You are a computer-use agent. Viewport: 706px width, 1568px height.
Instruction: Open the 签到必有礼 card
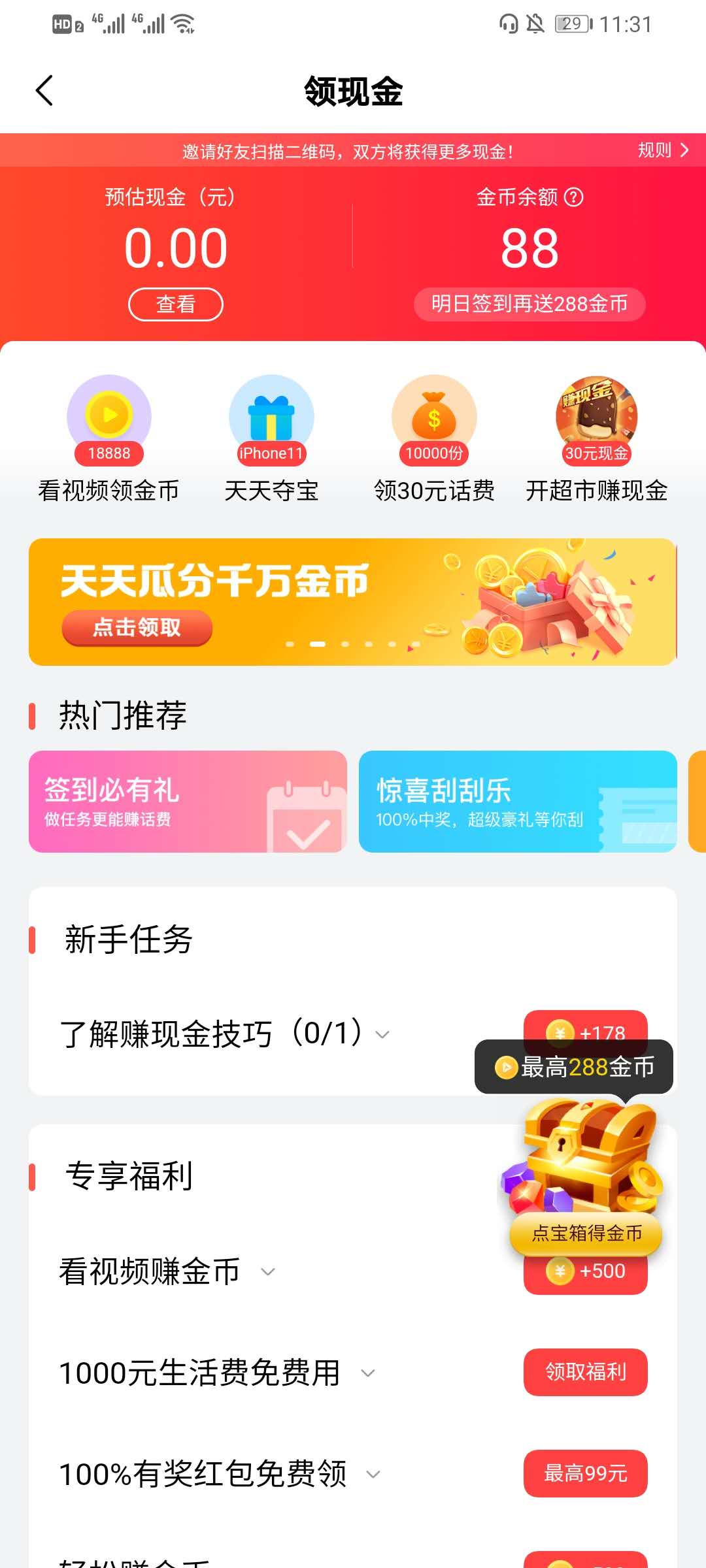(188, 802)
